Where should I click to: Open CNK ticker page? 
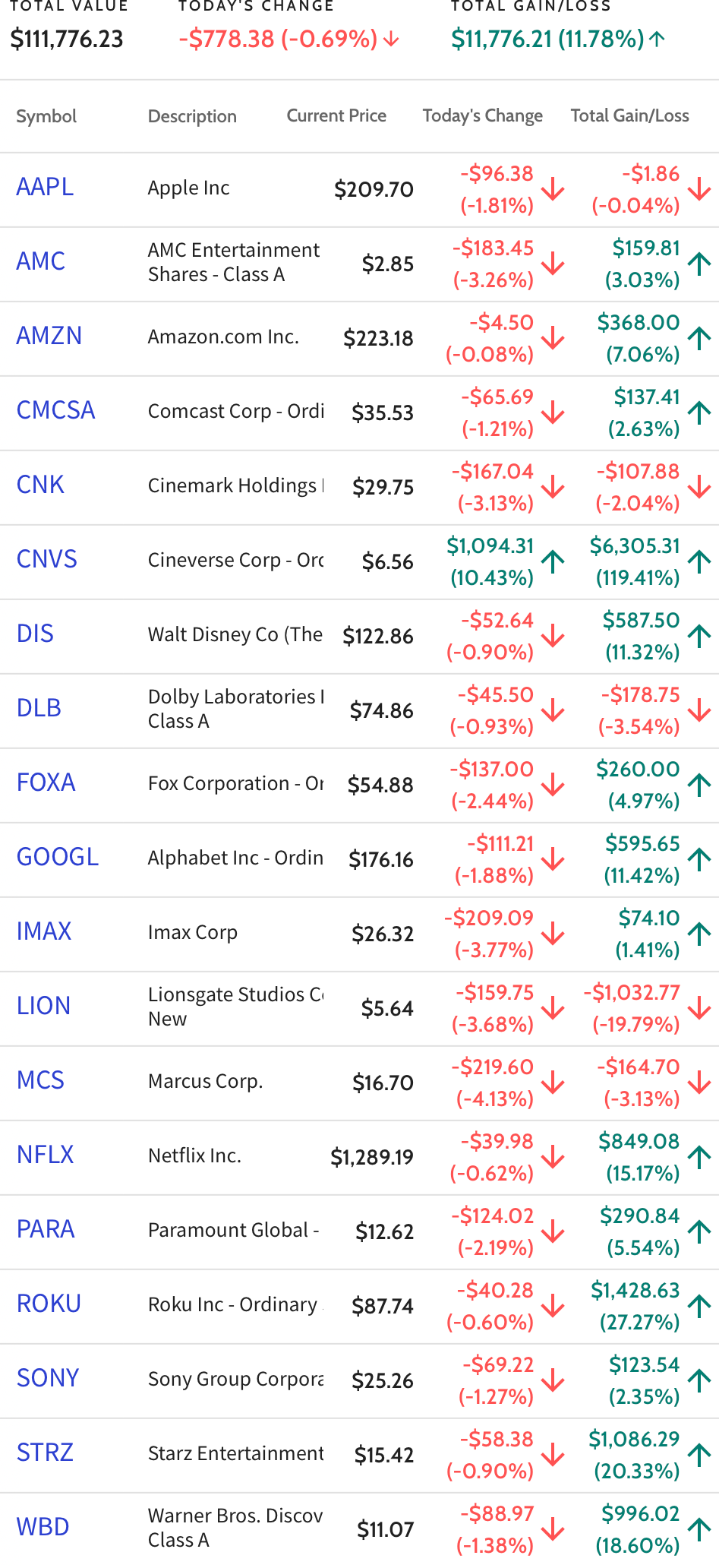(40, 485)
